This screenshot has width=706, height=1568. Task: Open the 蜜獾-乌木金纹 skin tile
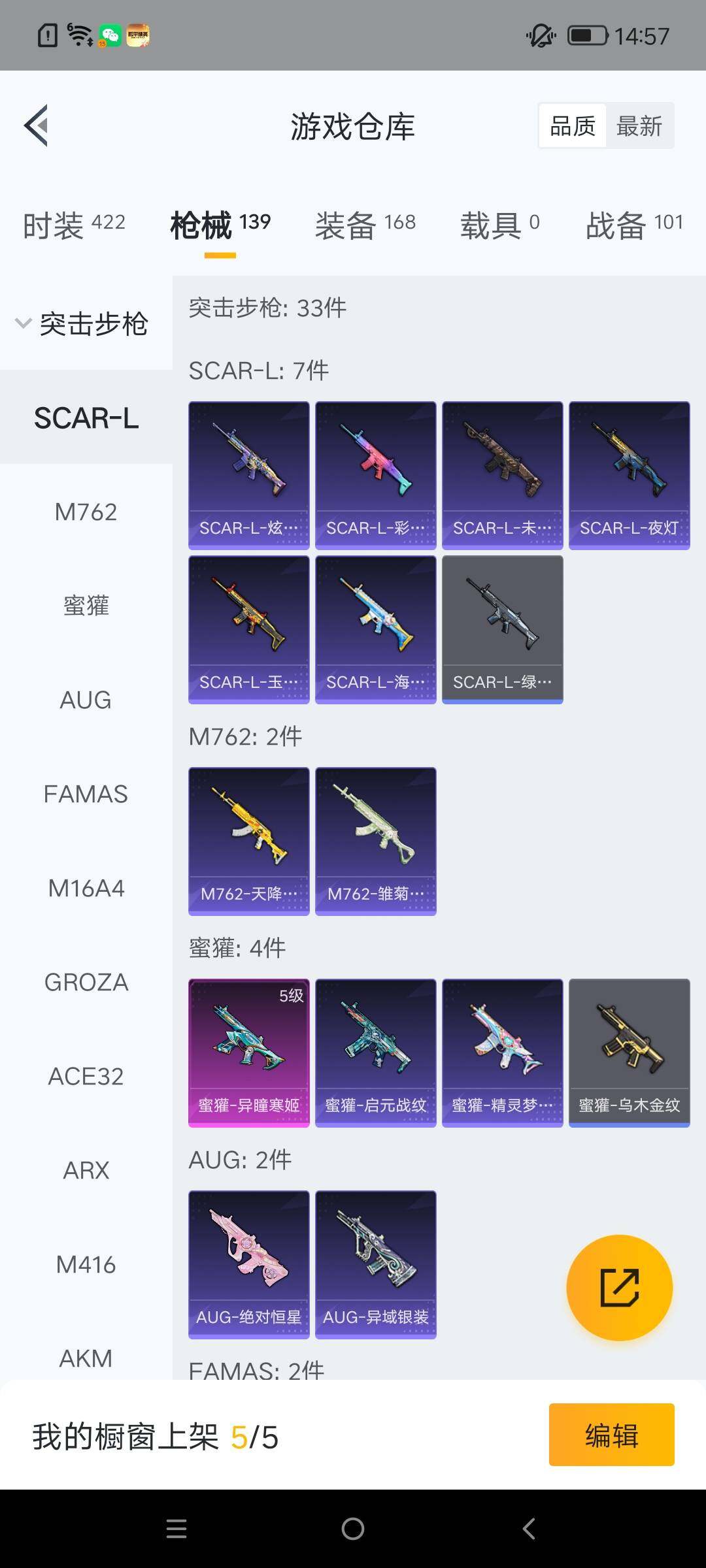pos(629,1053)
